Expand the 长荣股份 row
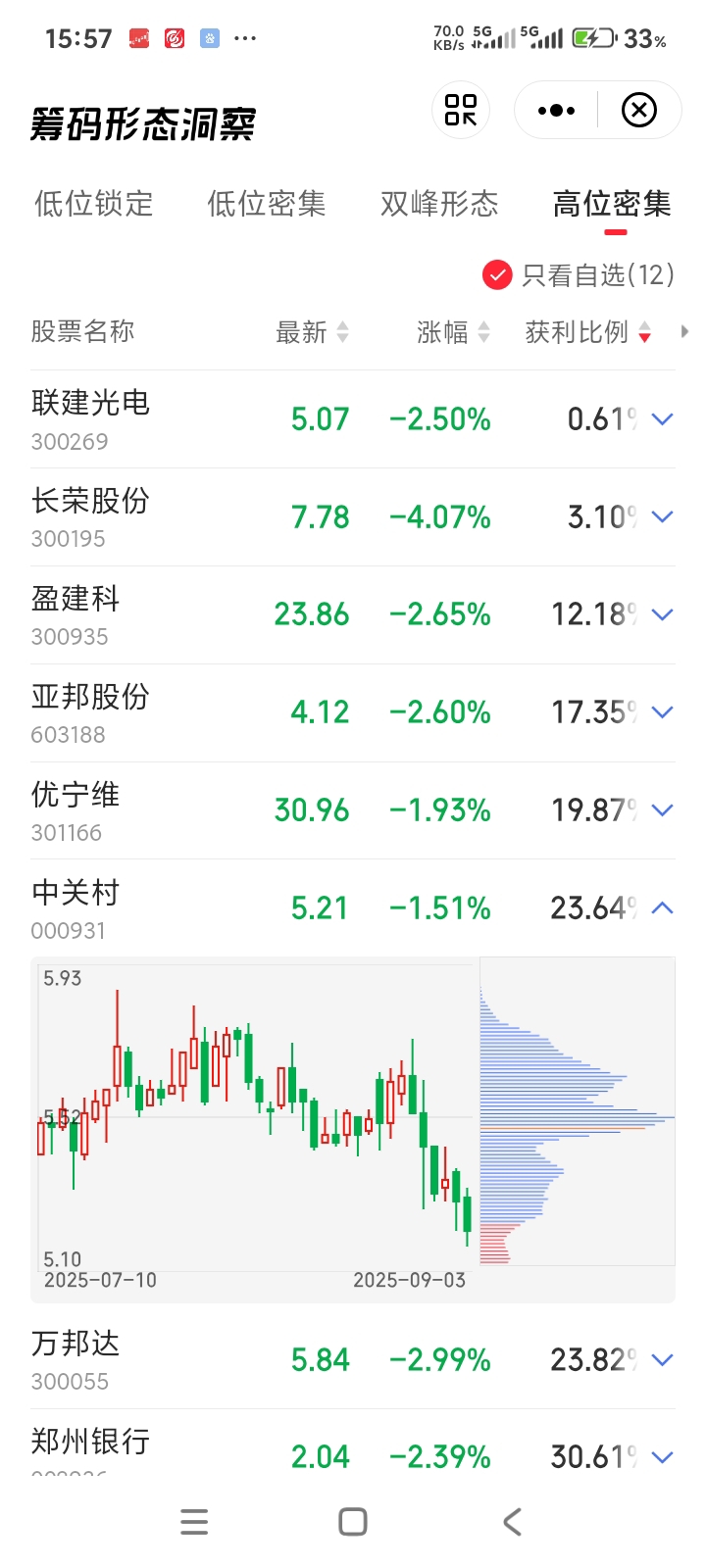Screen dimensions: 706x1568 pyautogui.click(x=663, y=517)
